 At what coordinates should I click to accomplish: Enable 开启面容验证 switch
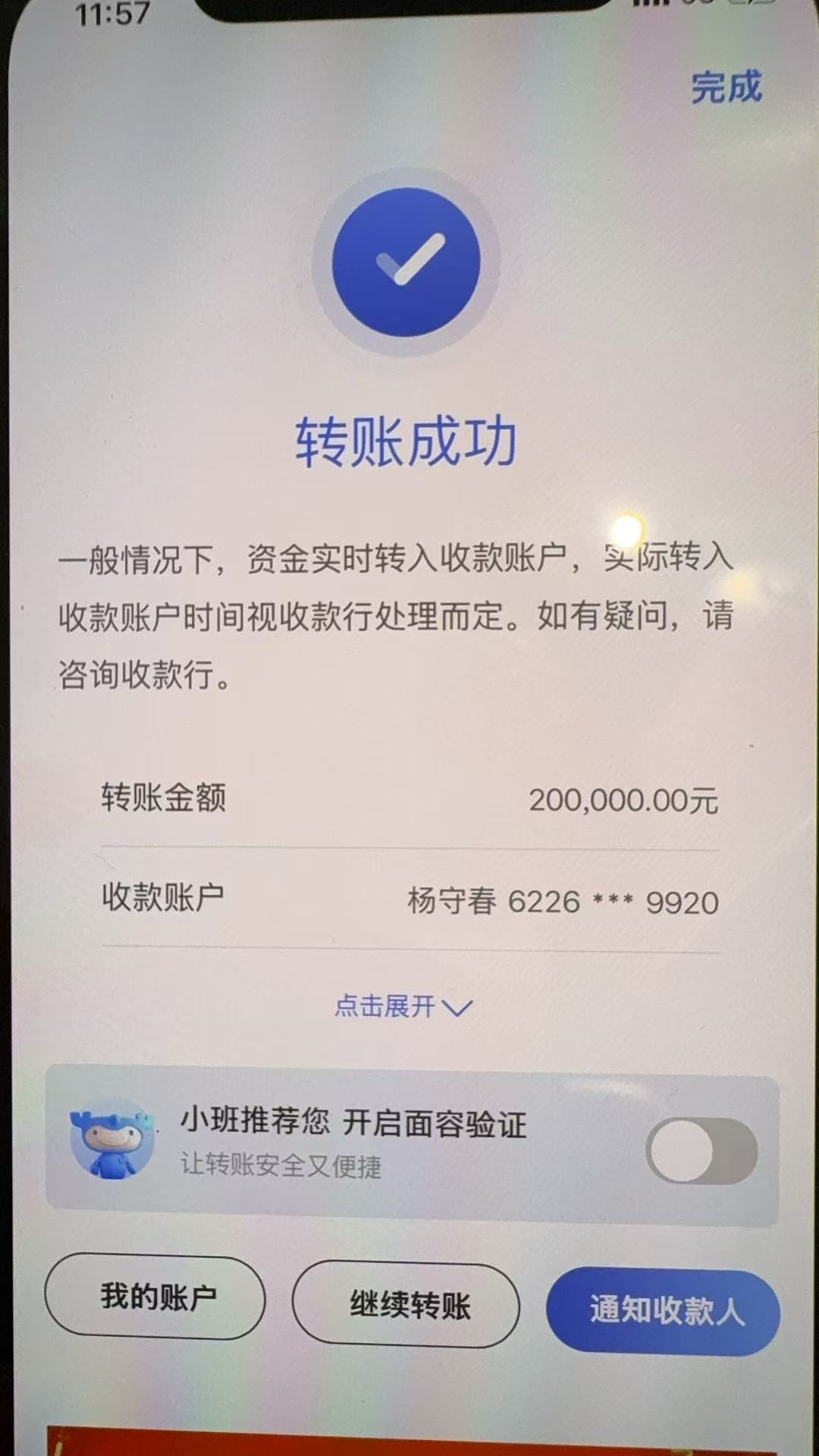701,1150
